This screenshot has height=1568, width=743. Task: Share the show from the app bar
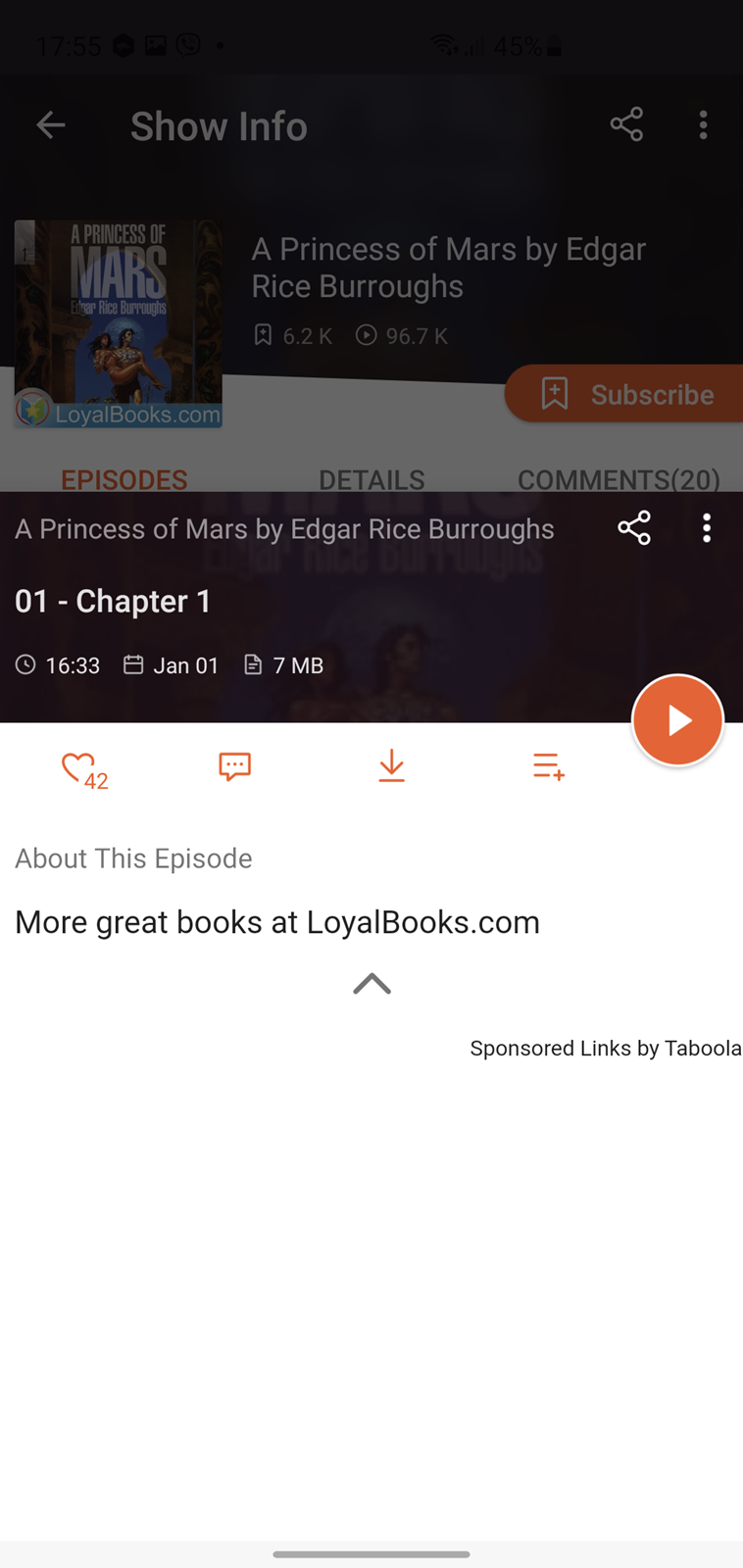pos(626,125)
